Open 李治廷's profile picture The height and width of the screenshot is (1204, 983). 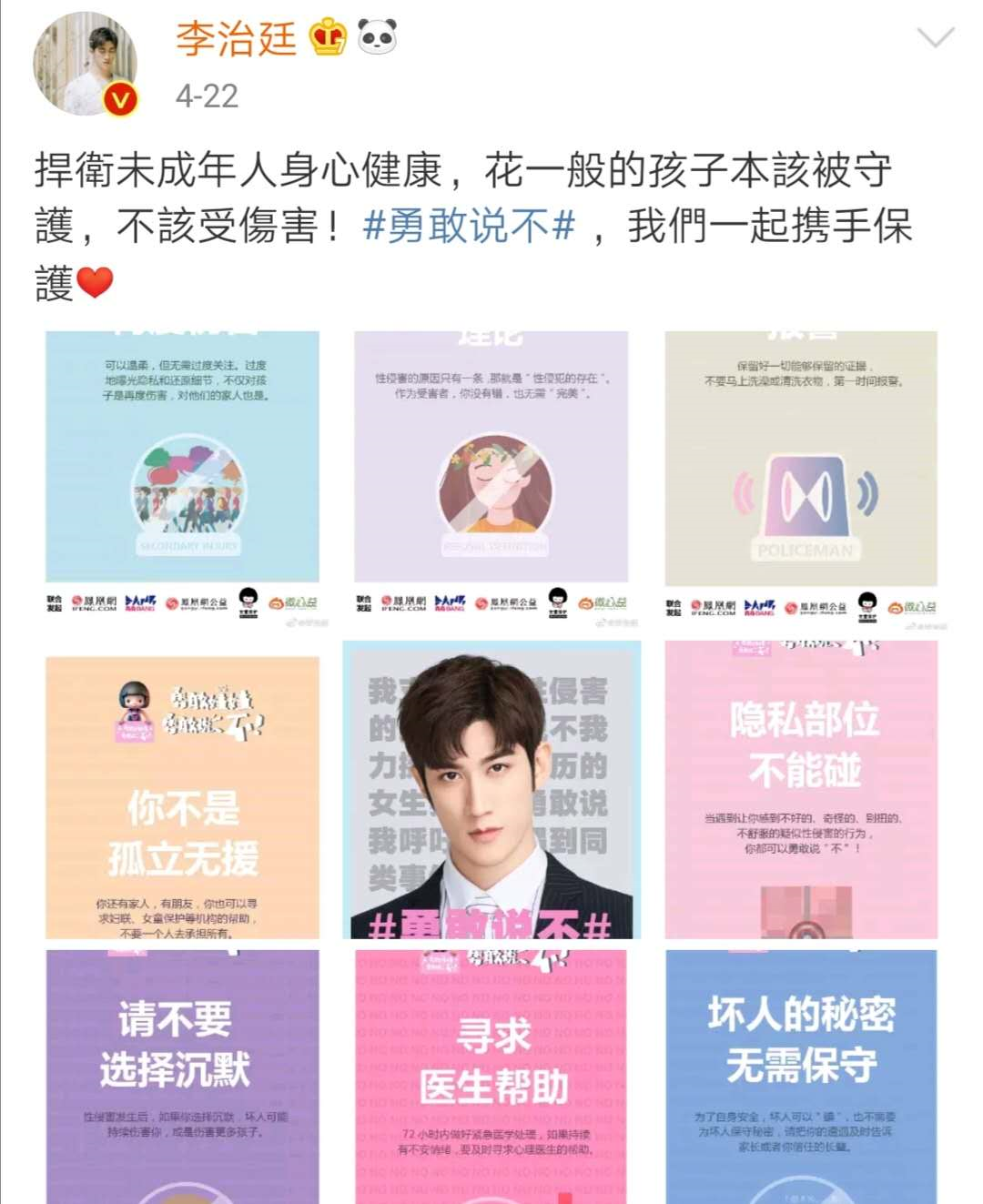pos(85,66)
